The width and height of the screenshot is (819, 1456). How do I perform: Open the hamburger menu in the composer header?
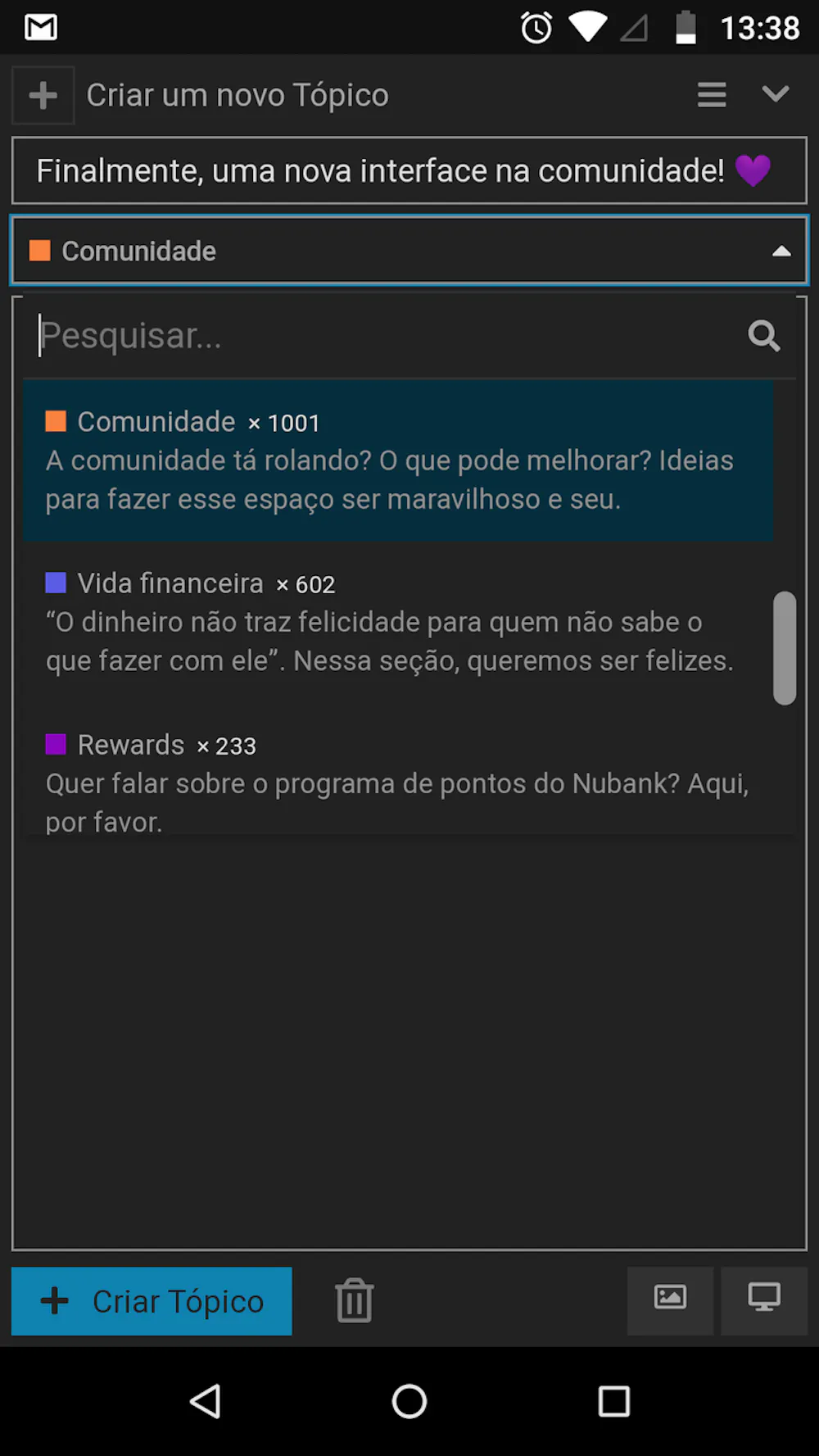pos(711,95)
